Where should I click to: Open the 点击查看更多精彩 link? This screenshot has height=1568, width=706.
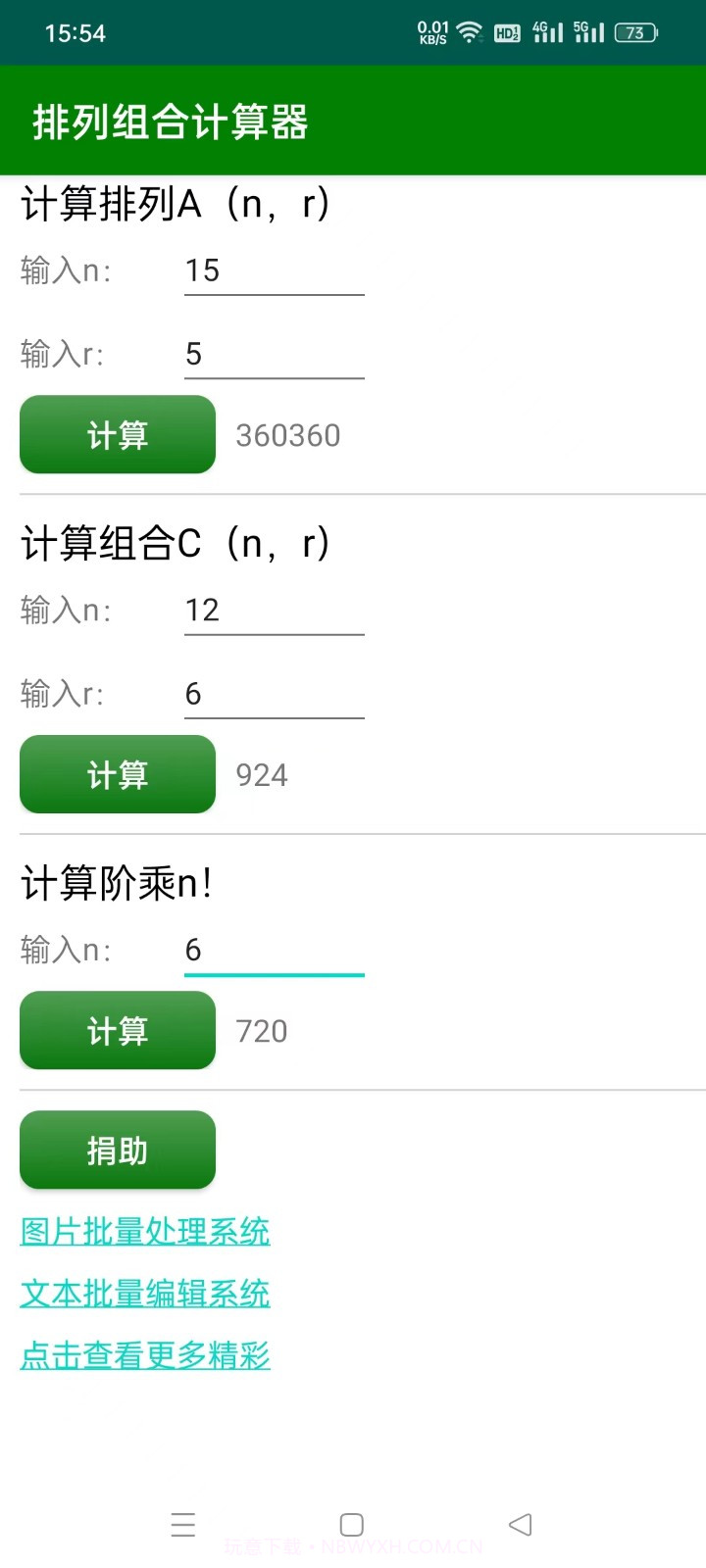click(144, 1355)
